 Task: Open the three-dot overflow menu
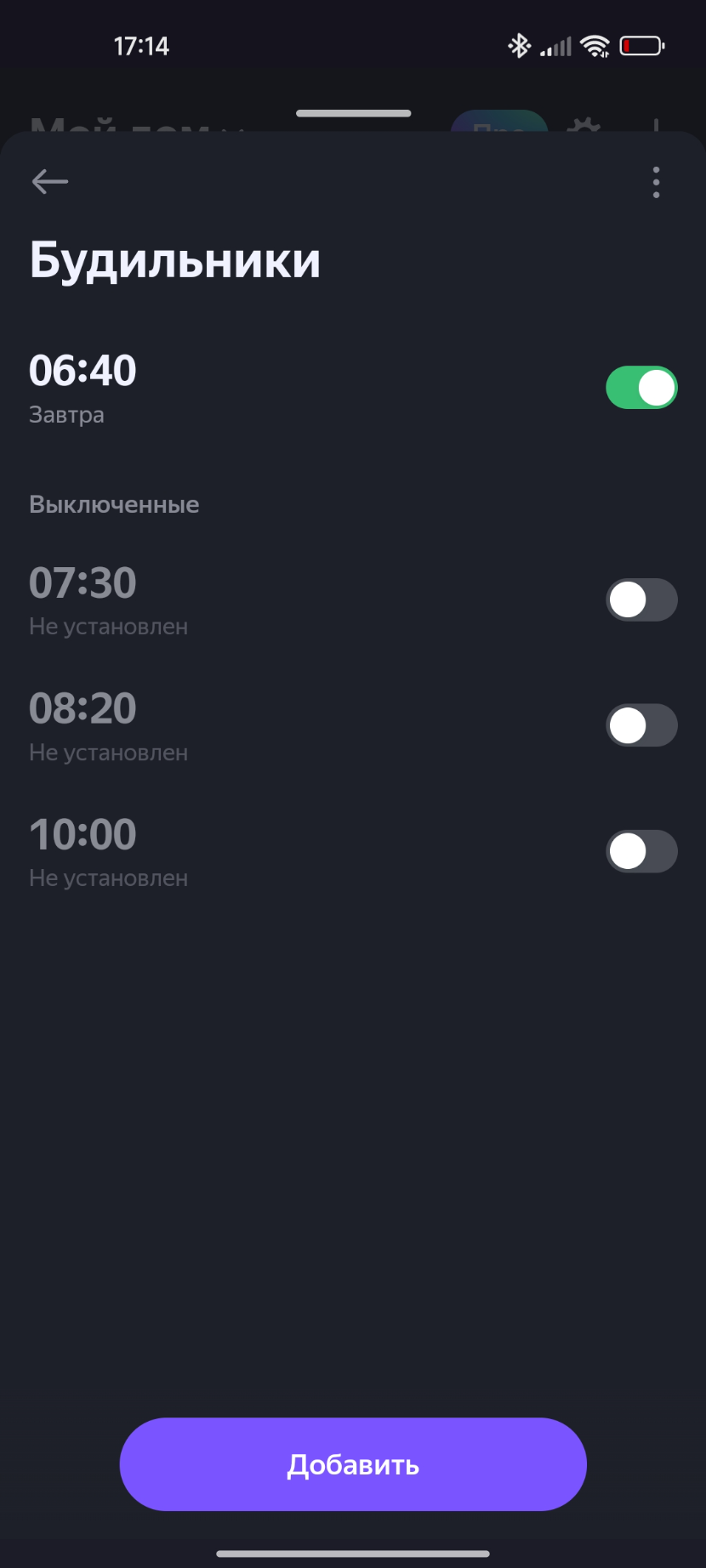click(656, 183)
